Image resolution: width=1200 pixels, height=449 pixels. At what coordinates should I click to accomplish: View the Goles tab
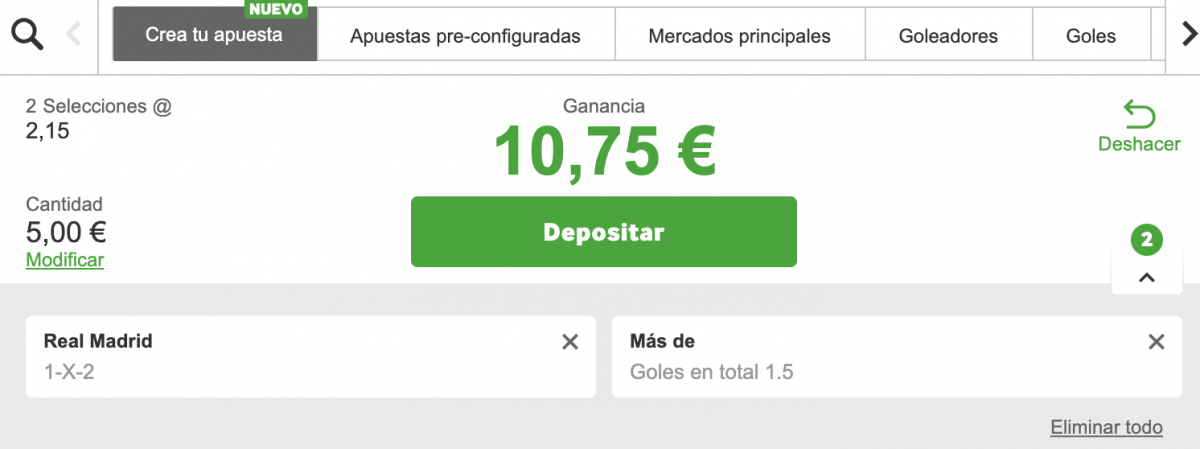pyautogui.click(x=1091, y=36)
